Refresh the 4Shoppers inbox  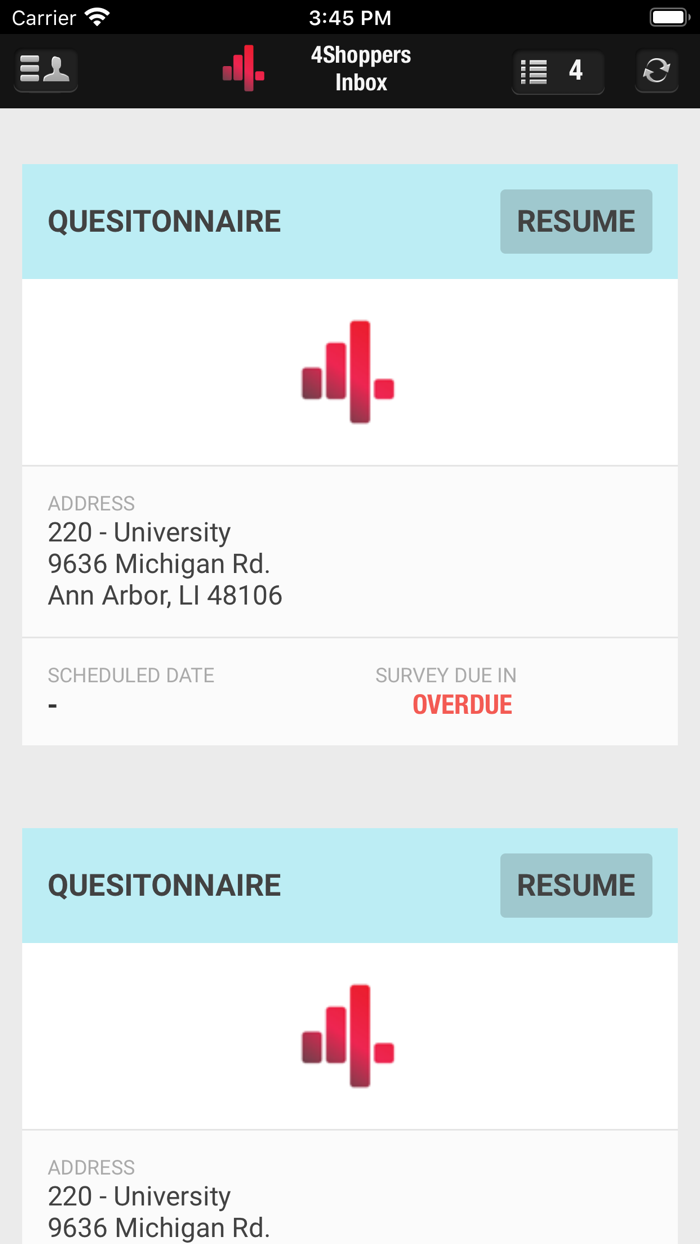(656, 71)
